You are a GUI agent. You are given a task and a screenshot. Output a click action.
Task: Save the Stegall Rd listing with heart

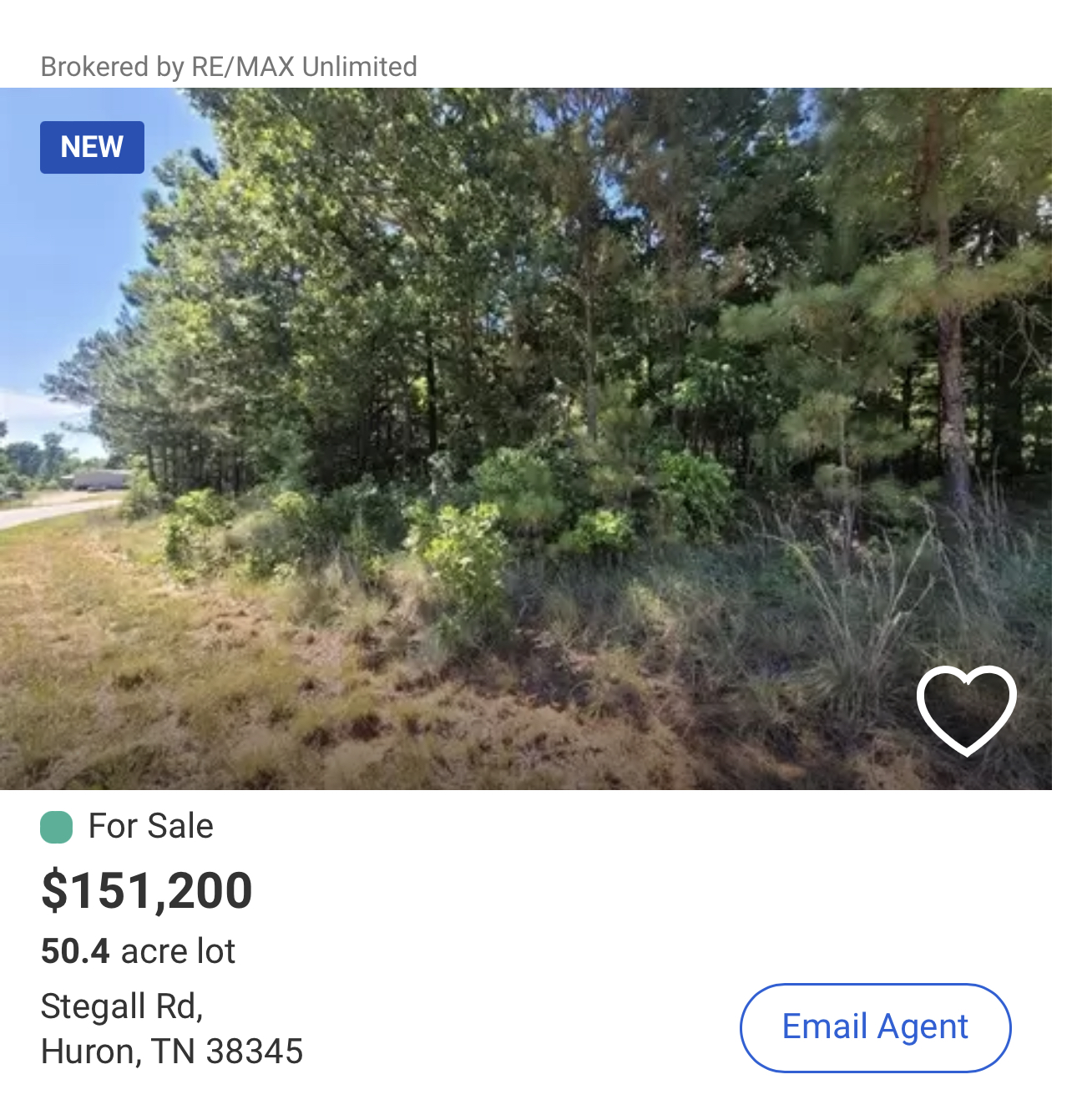pyautogui.click(x=966, y=710)
